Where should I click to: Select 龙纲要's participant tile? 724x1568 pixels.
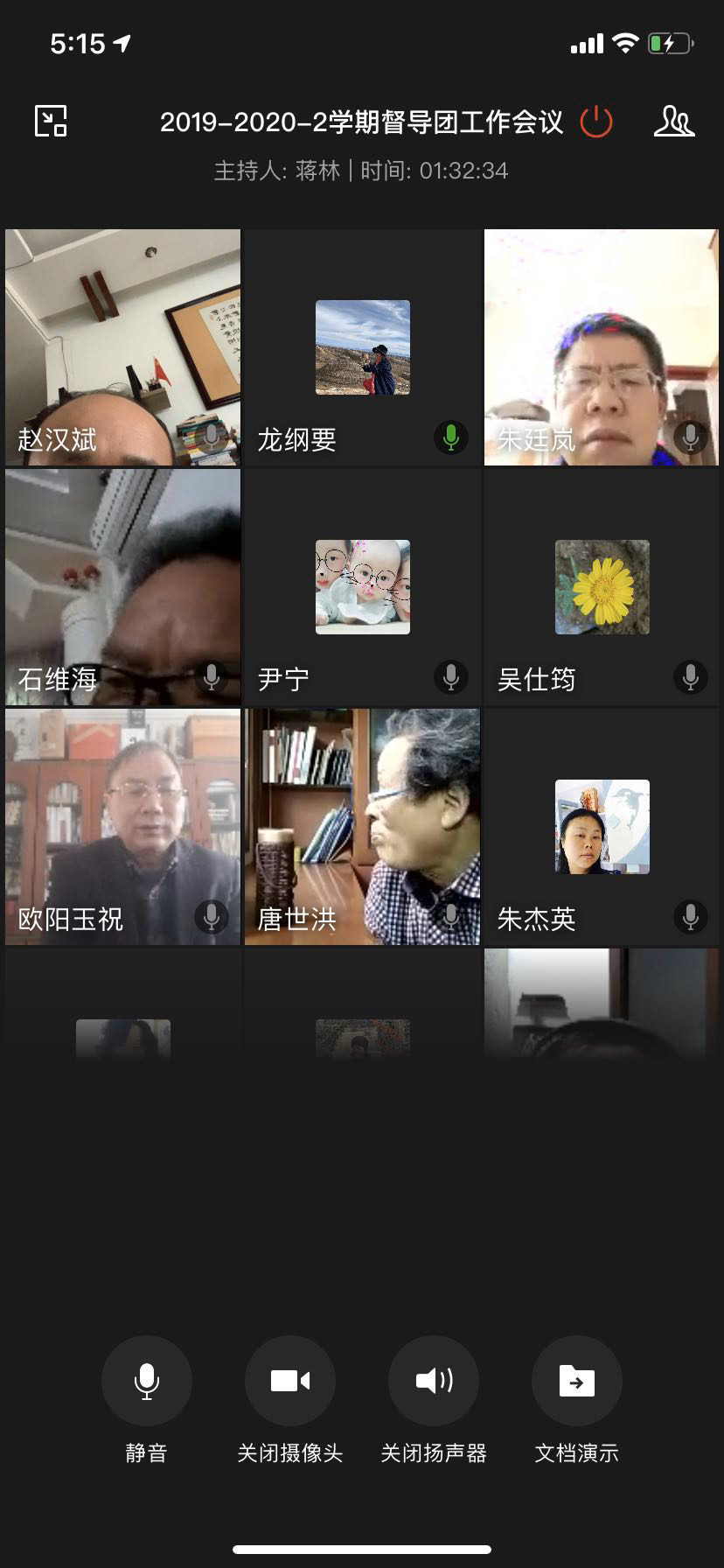(x=362, y=347)
